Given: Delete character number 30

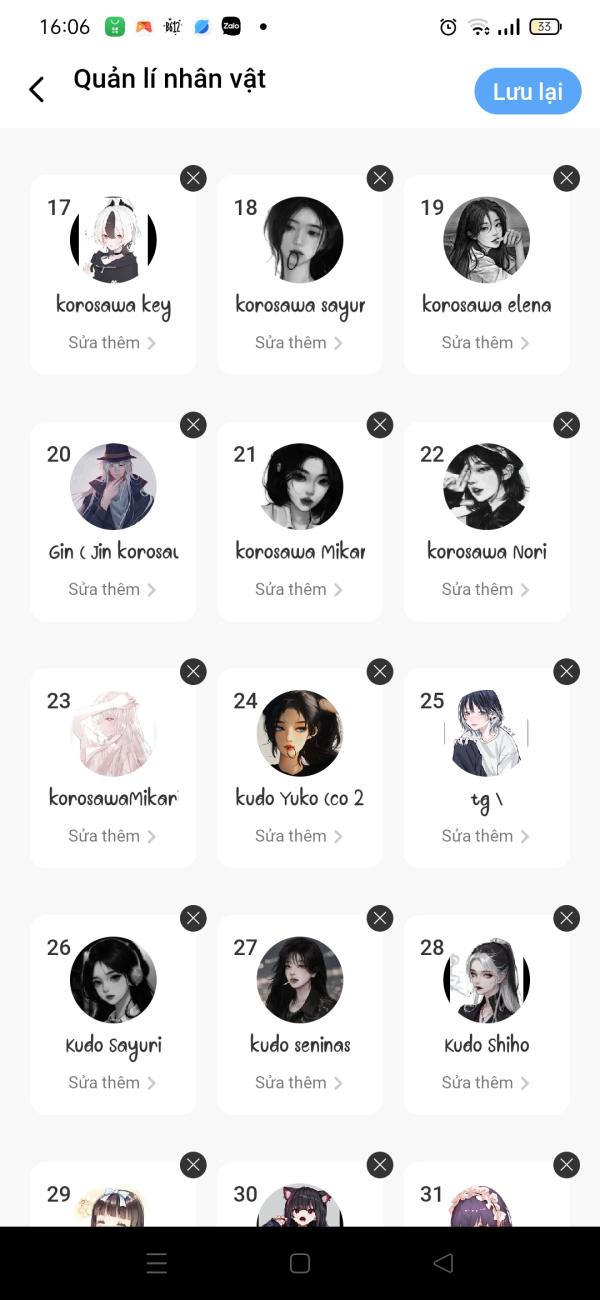Looking at the screenshot, I should click(x=380, y=1165).
